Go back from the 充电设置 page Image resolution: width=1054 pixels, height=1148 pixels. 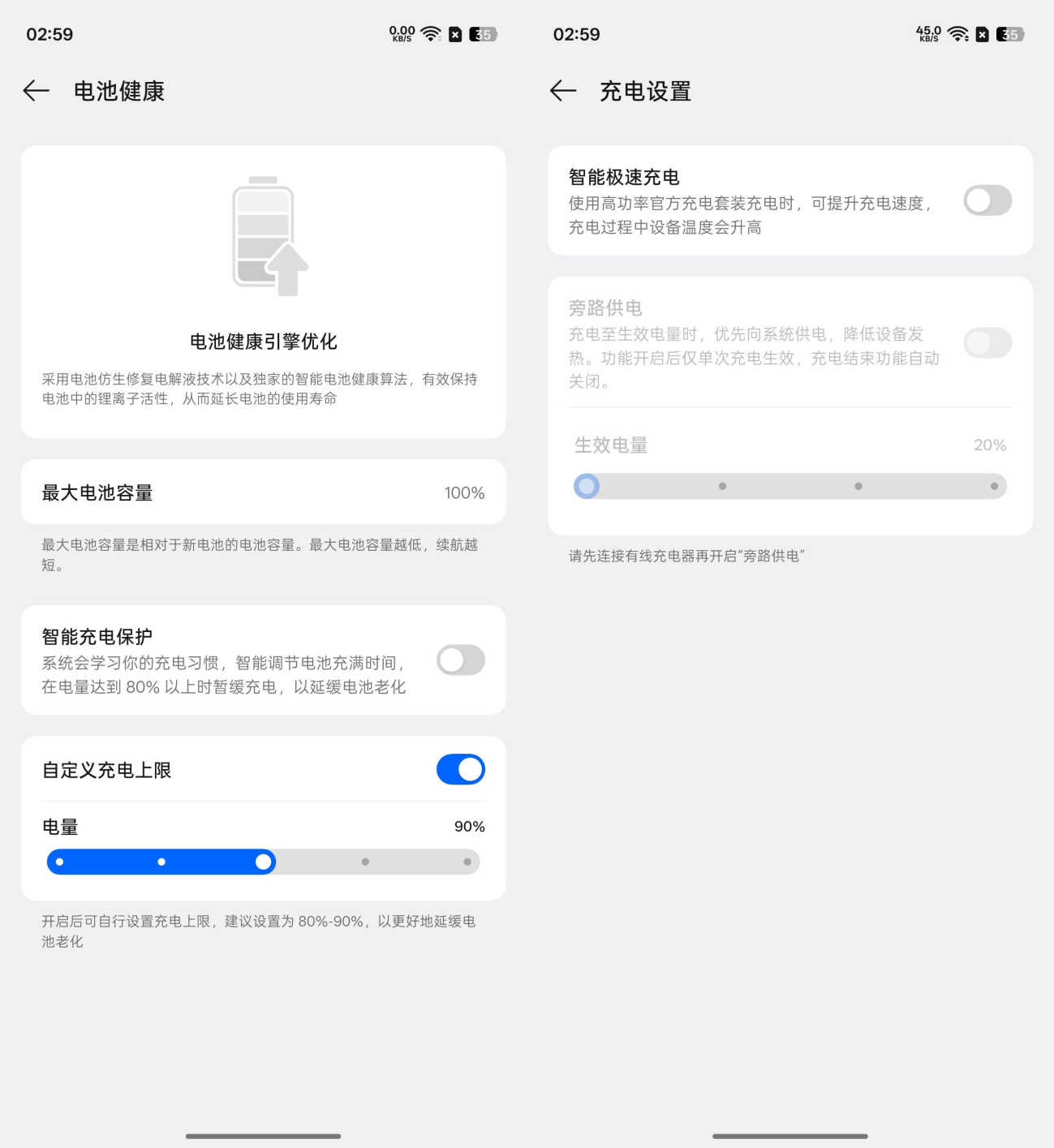pyautogui.click(x=563, y=91)
